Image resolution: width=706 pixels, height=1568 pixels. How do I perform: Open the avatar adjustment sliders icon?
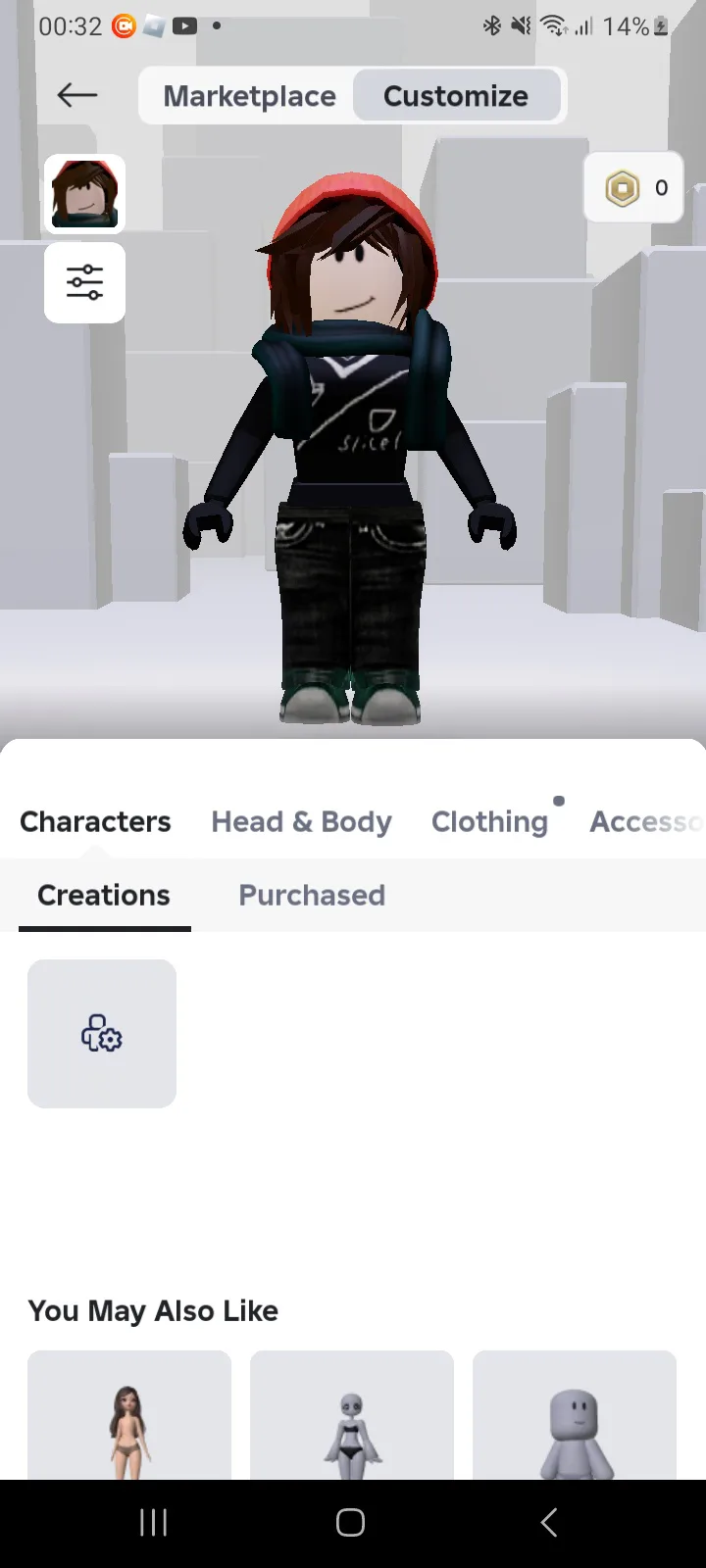pyautogui.click(x=84, y=282)
